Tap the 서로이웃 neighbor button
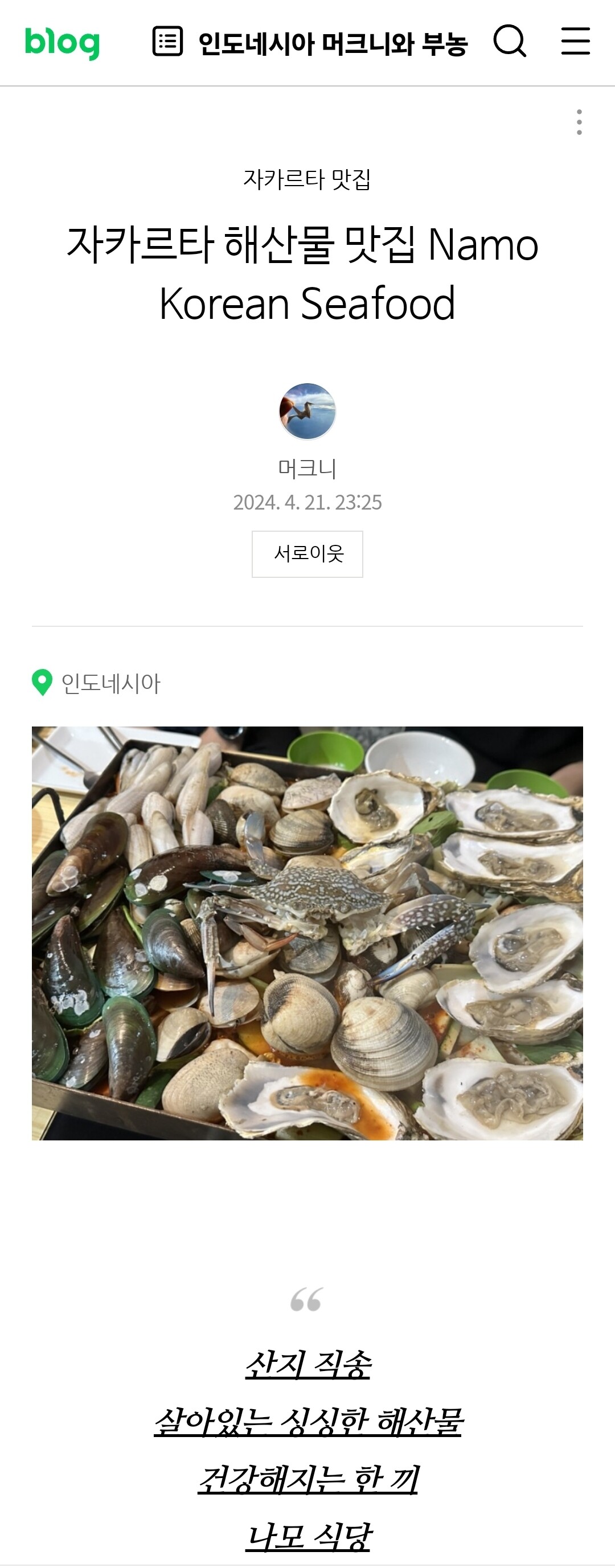 [307, 554]
